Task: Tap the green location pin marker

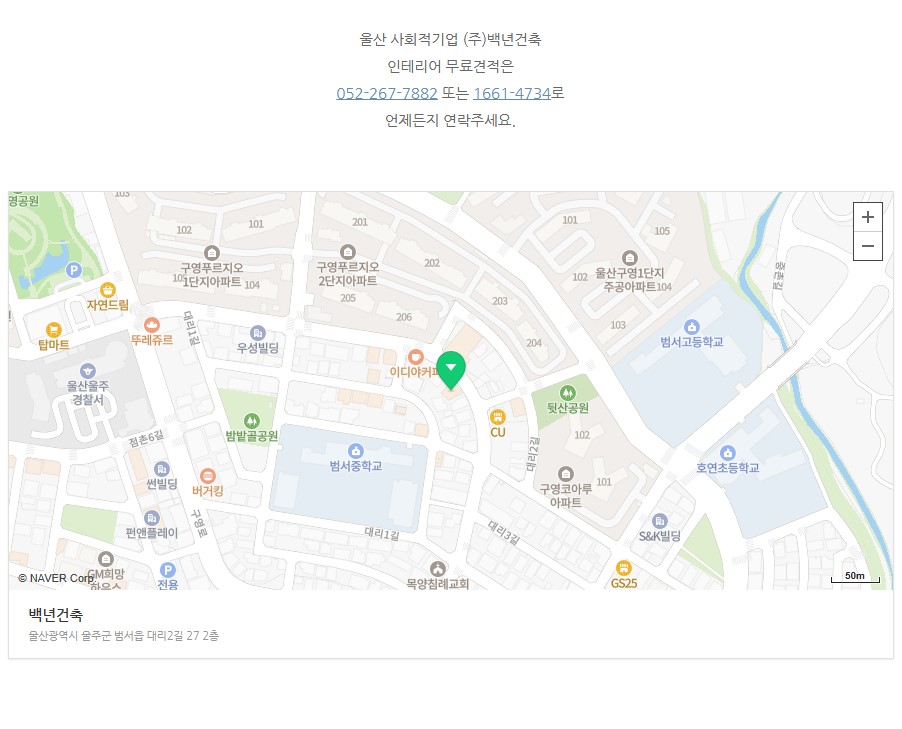Action: 452,369
